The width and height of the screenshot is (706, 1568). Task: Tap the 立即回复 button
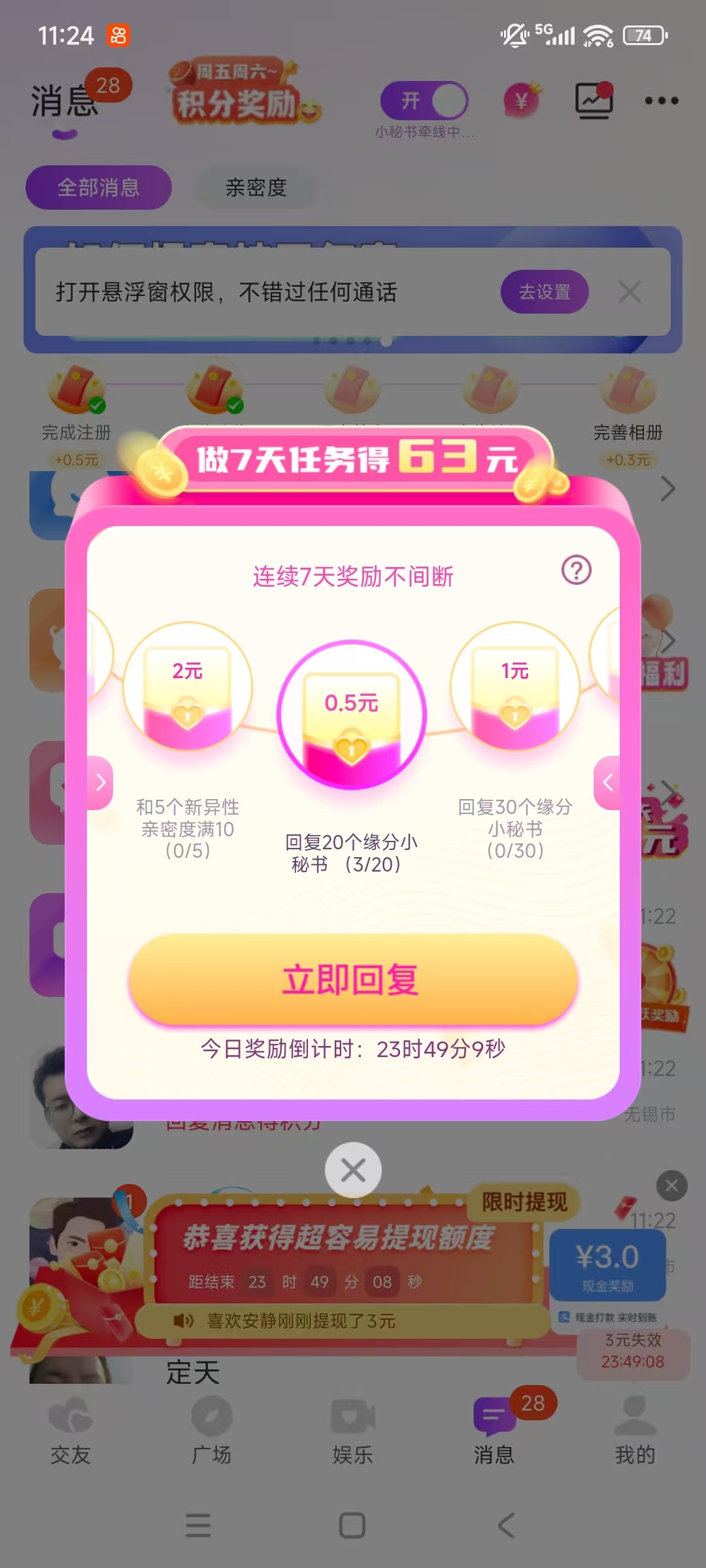click(x=353, y=979)
